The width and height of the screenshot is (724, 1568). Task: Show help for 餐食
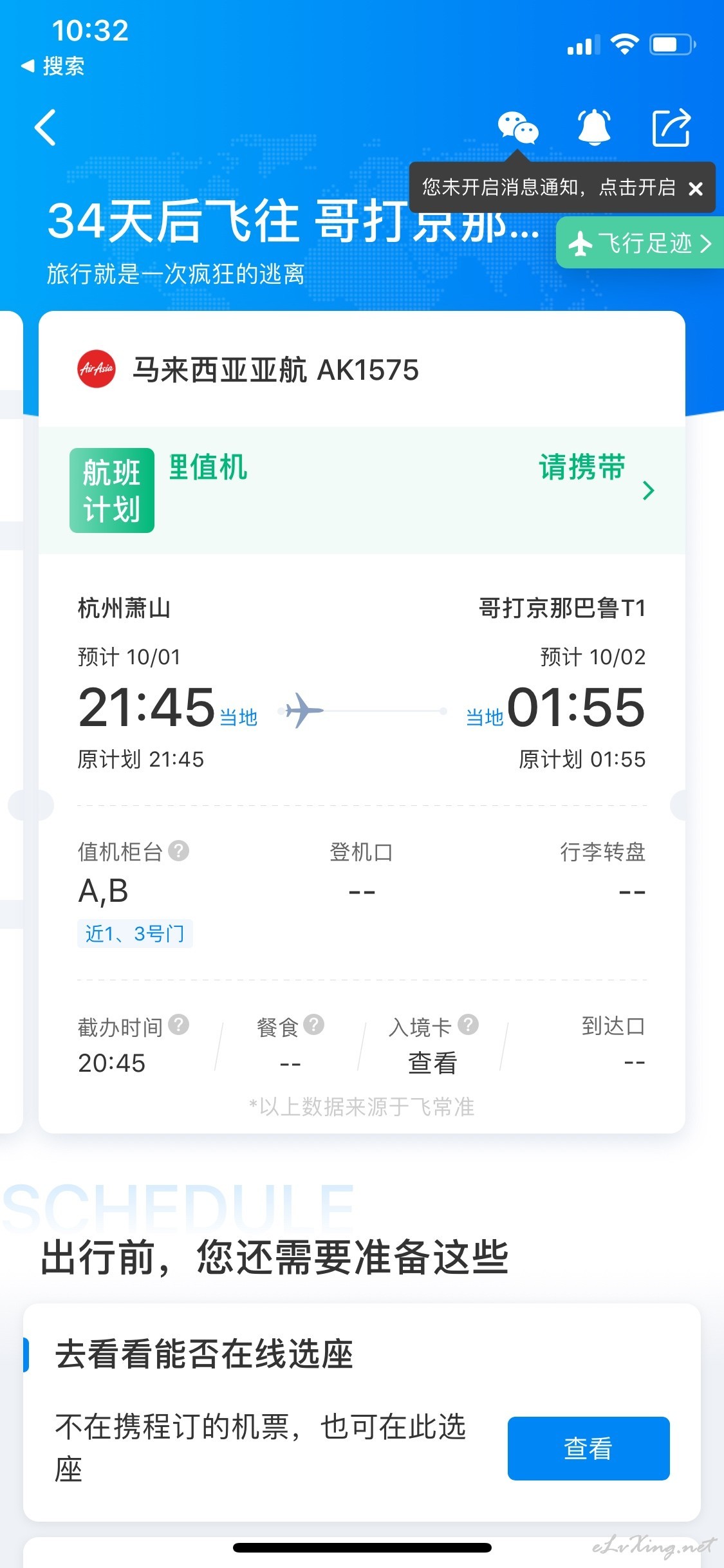314,1024
